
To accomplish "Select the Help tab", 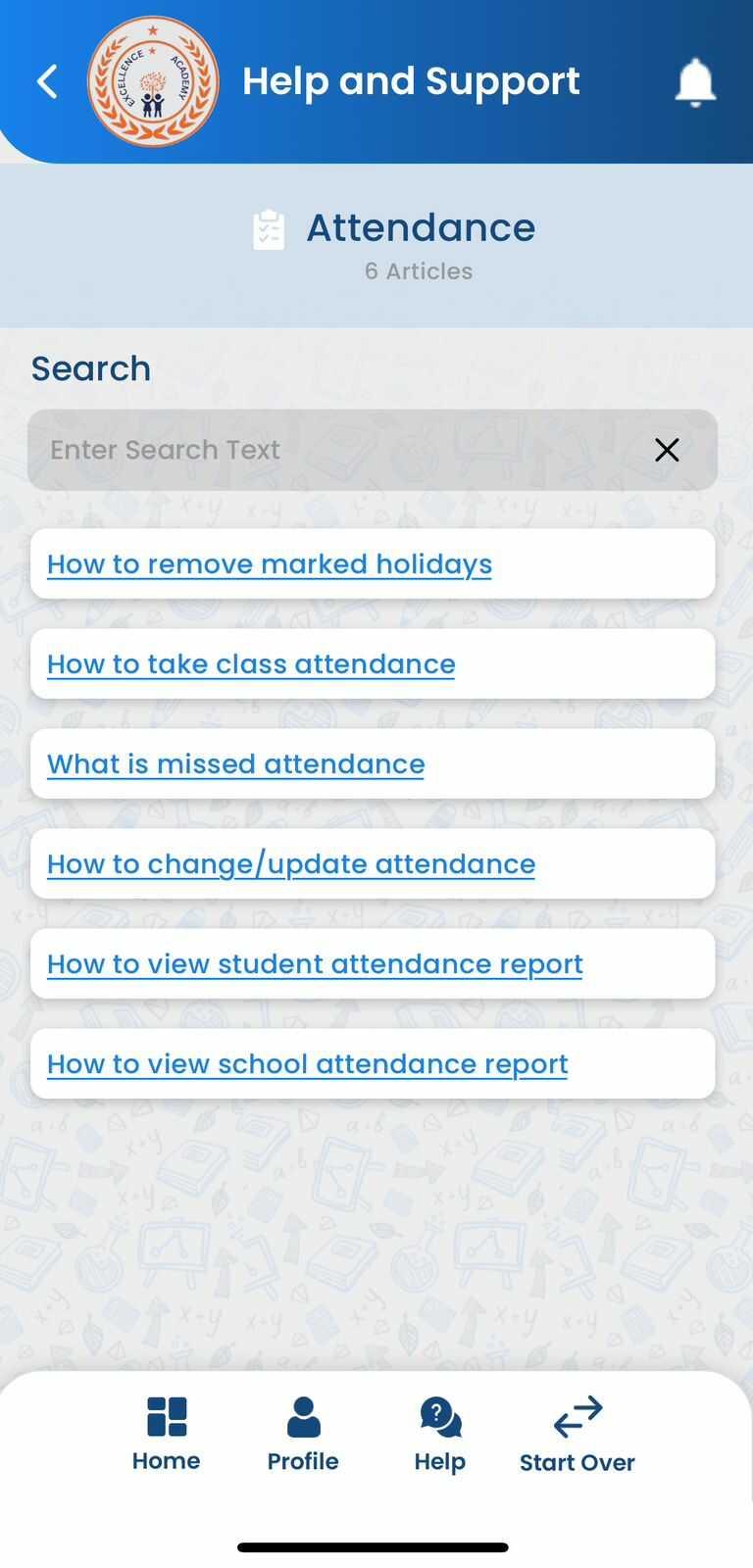I will (x=440, y=1435).
